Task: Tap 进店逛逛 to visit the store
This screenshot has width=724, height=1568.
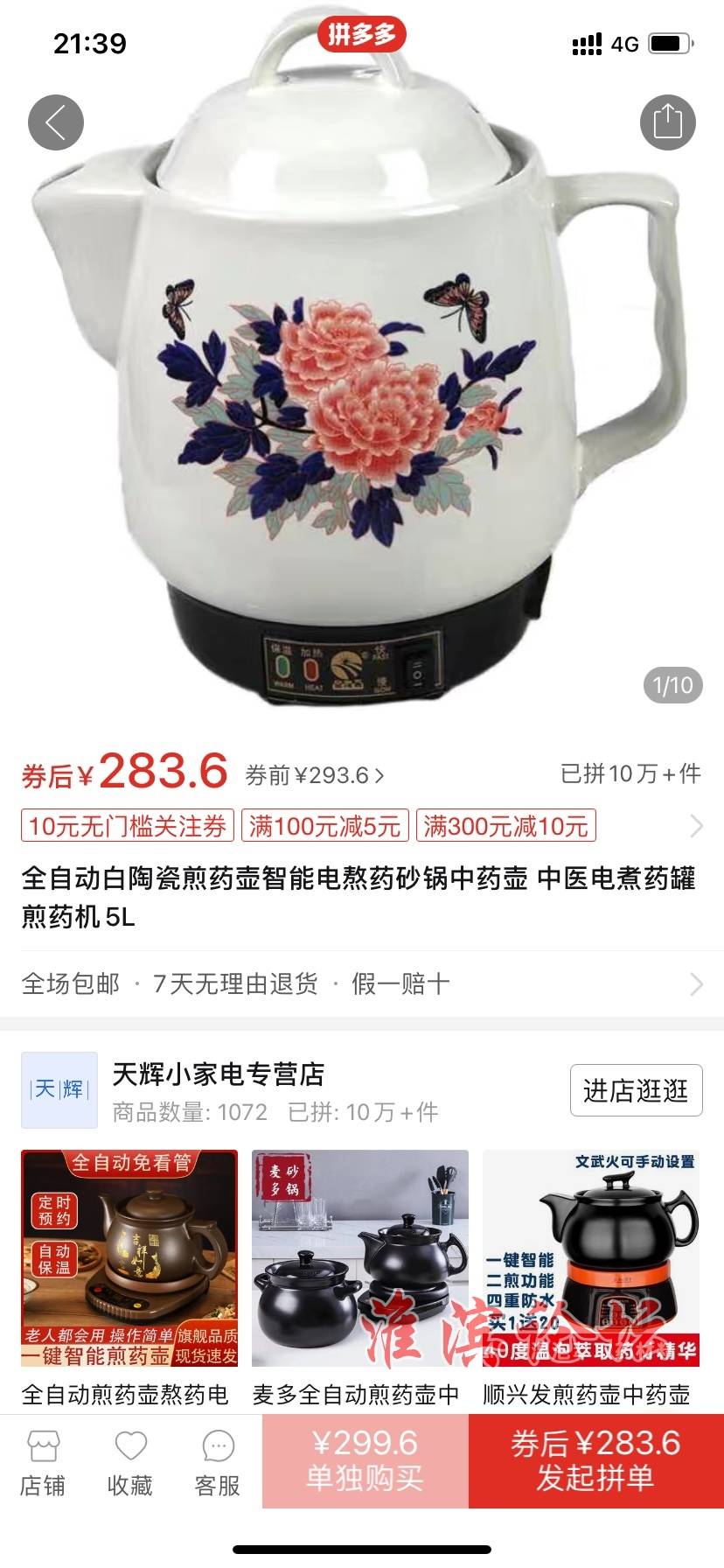Action: coord(636,1090)
